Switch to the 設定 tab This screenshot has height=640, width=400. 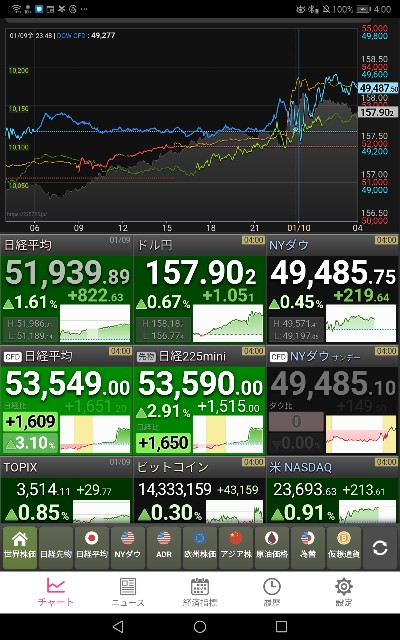(x=344, y=592)
